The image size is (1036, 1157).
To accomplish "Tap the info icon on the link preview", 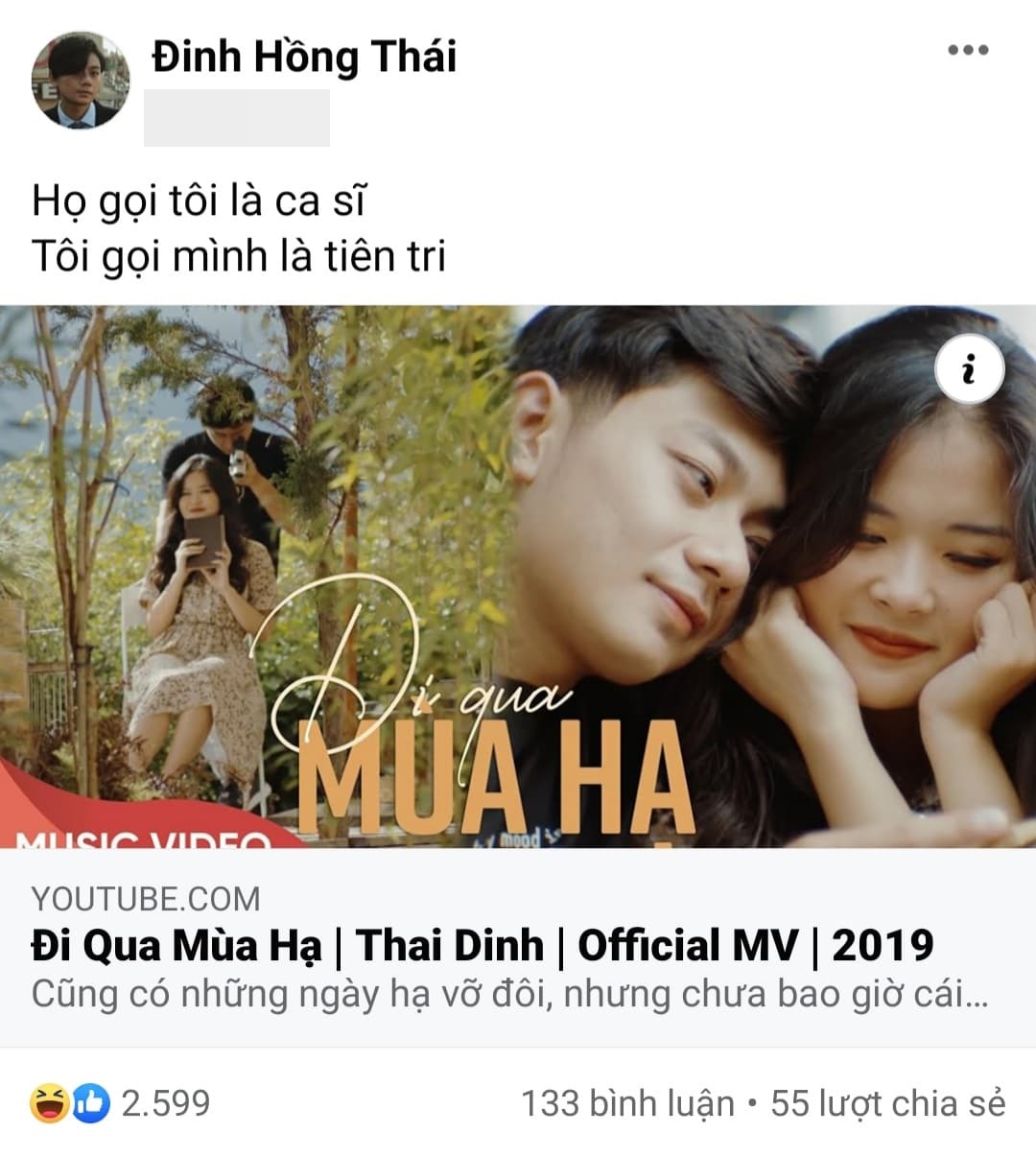I will [969, 368].
